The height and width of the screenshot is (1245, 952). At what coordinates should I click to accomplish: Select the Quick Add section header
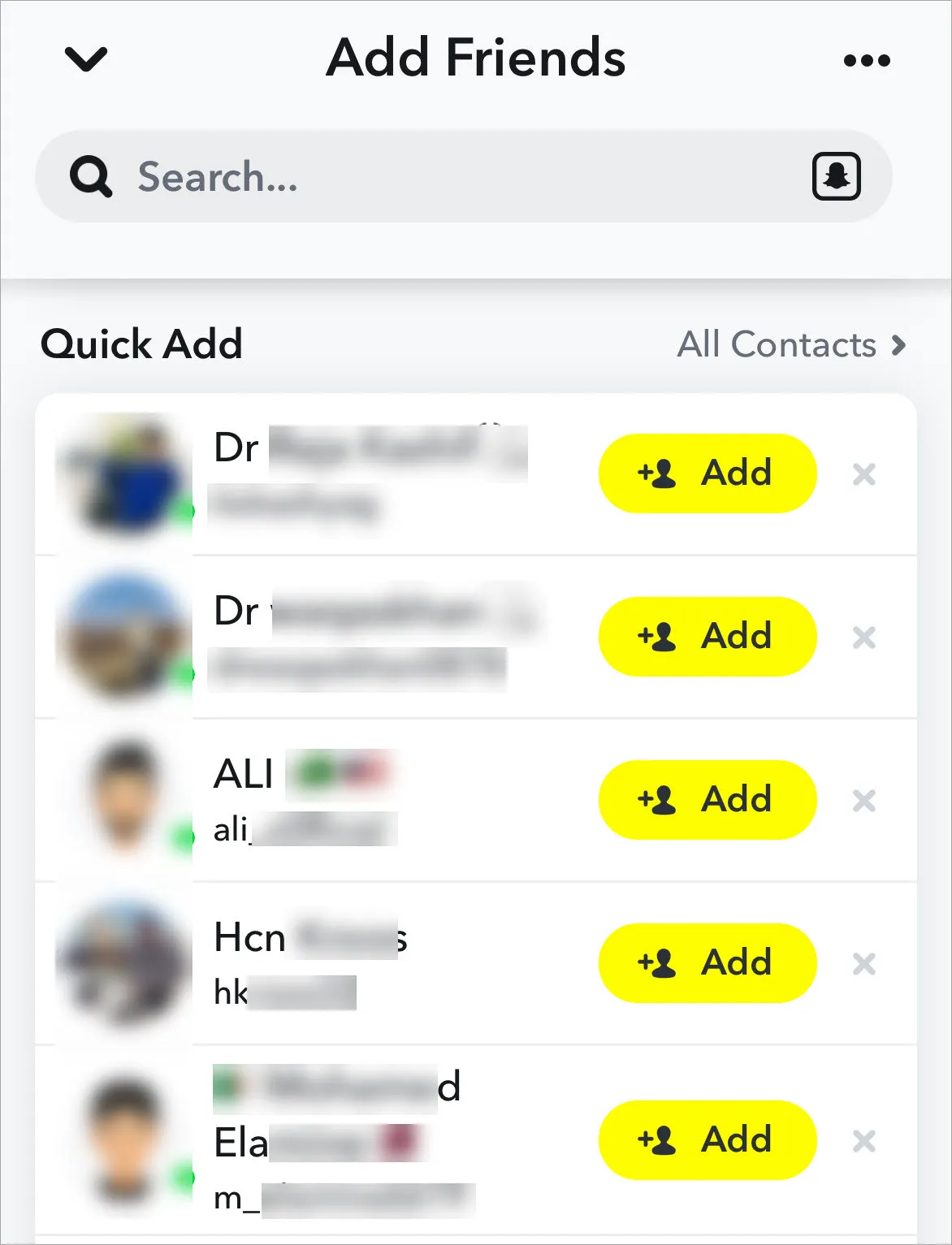coord(141,344)
